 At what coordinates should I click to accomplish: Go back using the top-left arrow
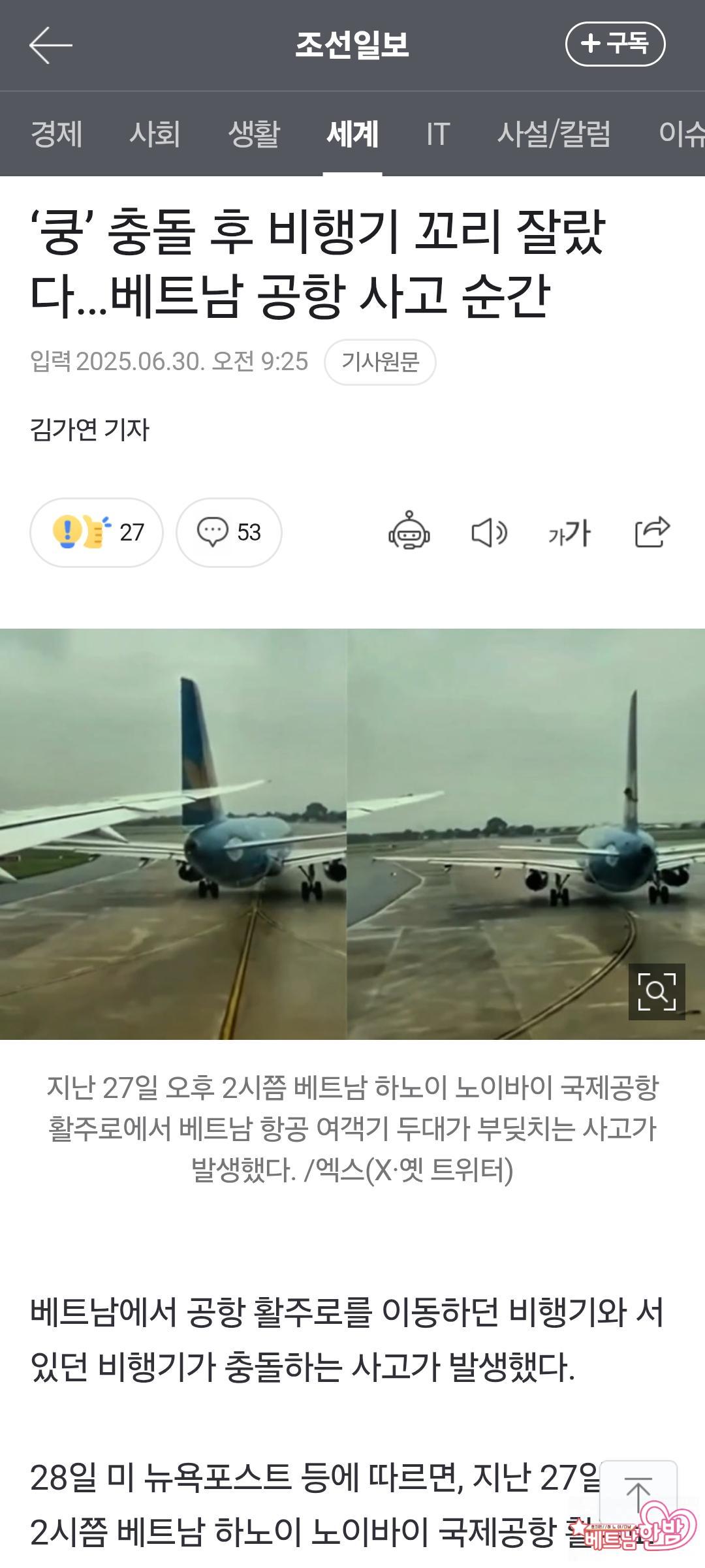point(50,45)
